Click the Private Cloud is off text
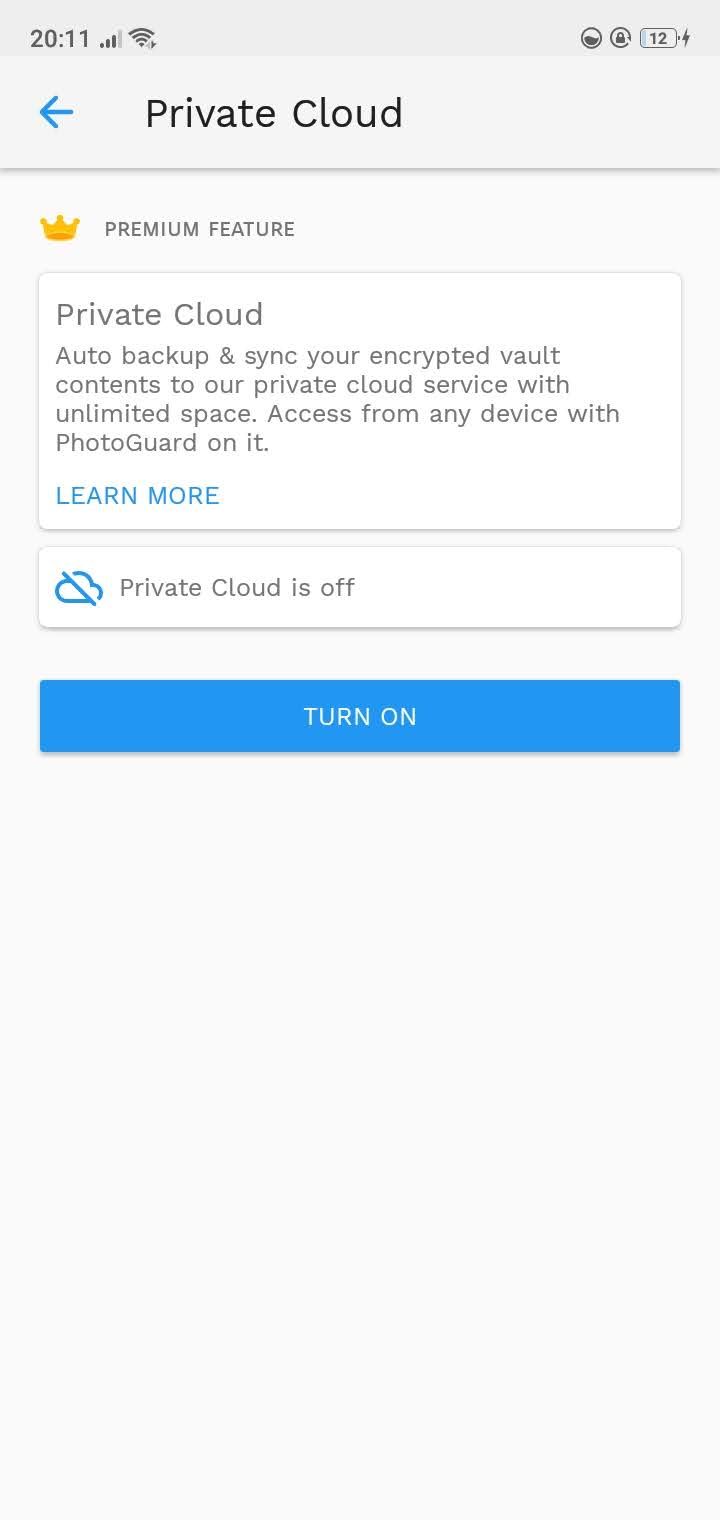Screen dimensions: 720x1520 (236, 587)
